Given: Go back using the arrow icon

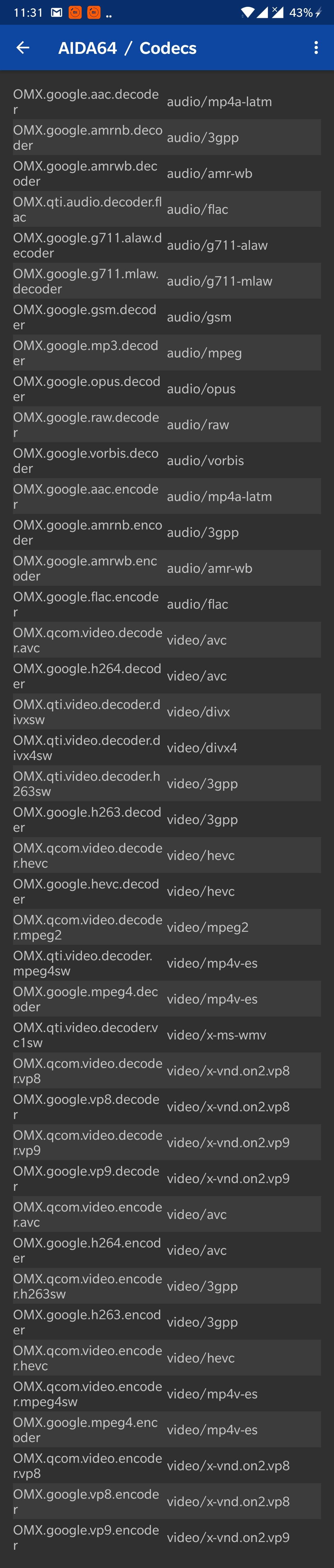Looking at the screenshot, I should pos(23,47).
